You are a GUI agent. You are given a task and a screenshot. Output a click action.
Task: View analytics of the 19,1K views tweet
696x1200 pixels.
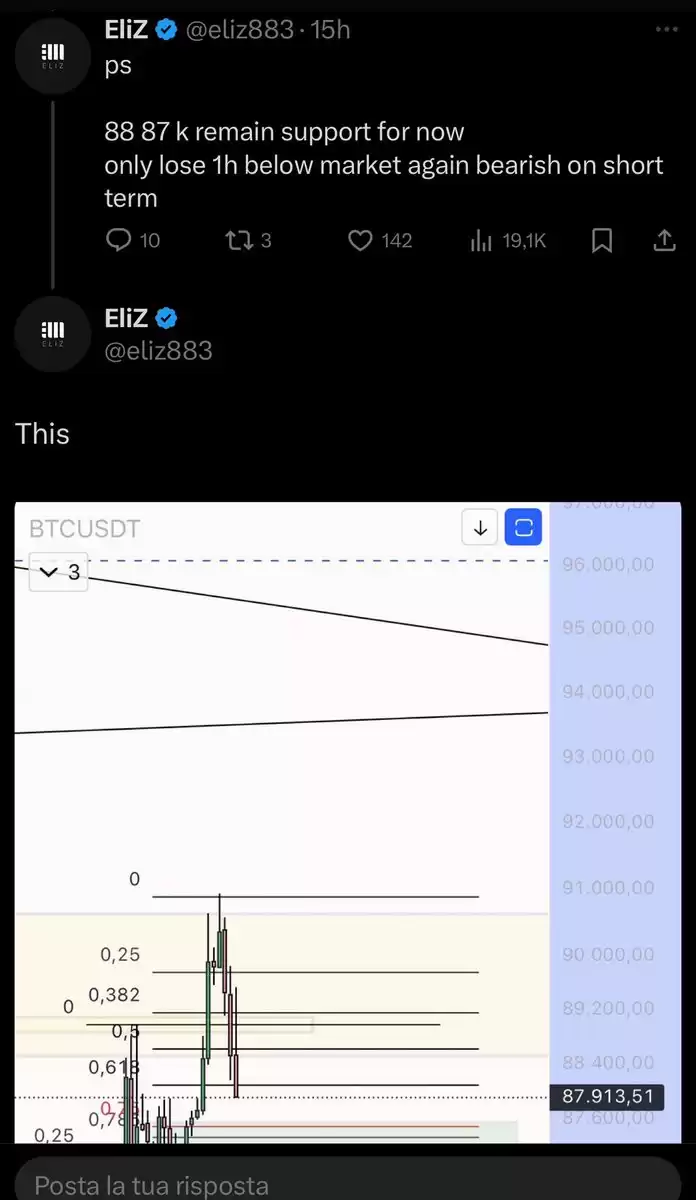(483, 240)
